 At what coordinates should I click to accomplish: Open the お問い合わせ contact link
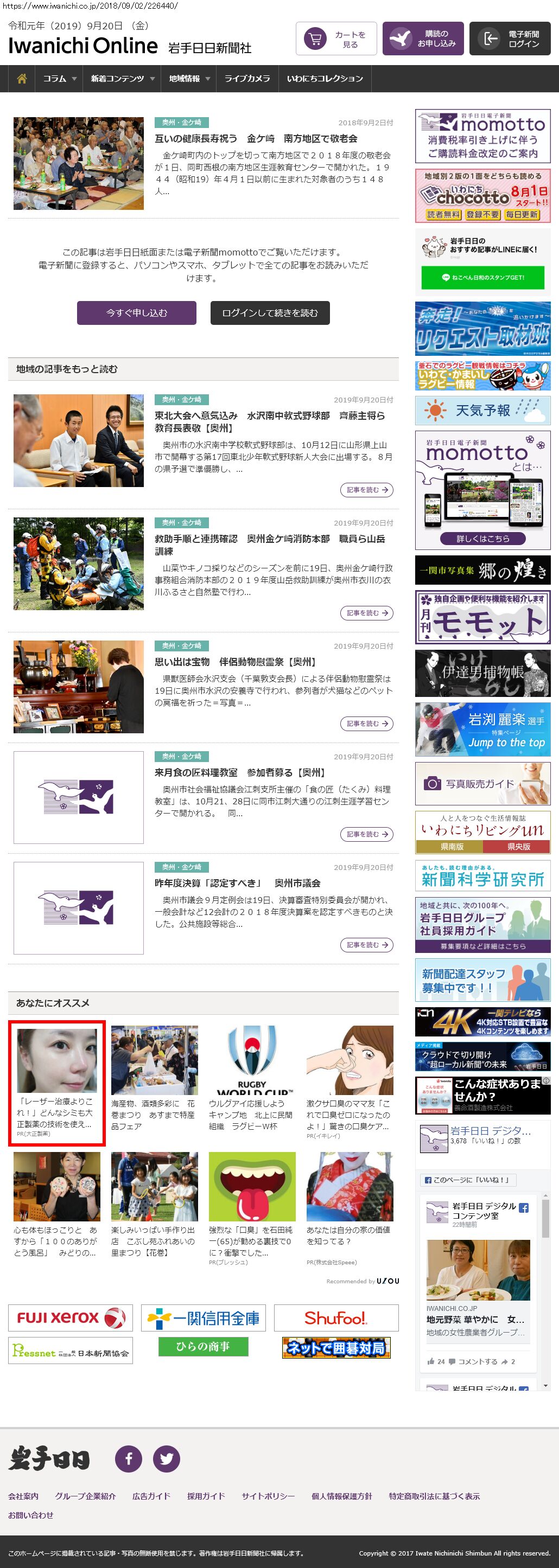(30, 1514)
